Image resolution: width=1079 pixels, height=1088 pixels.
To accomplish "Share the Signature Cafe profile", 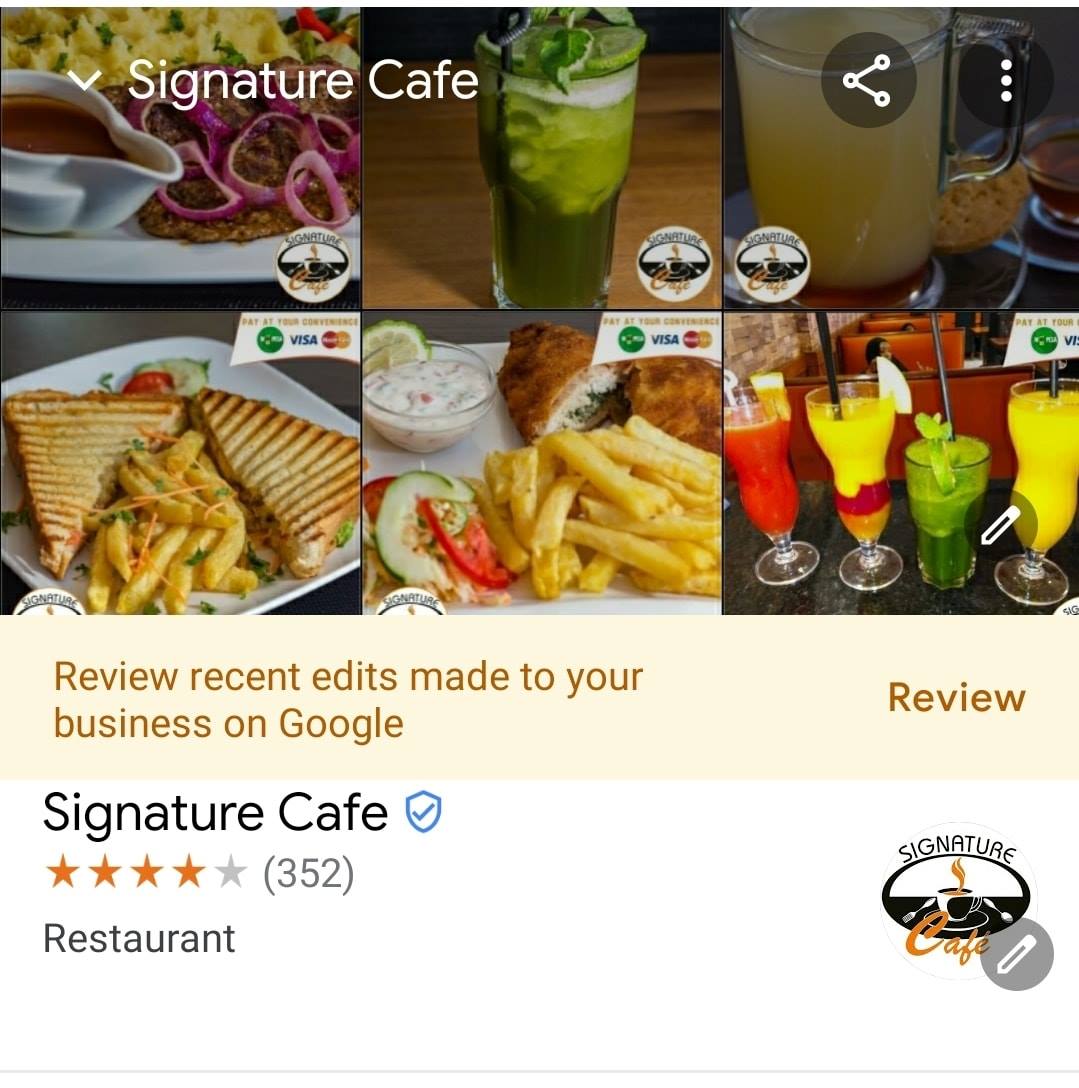I will pos(866,81).
